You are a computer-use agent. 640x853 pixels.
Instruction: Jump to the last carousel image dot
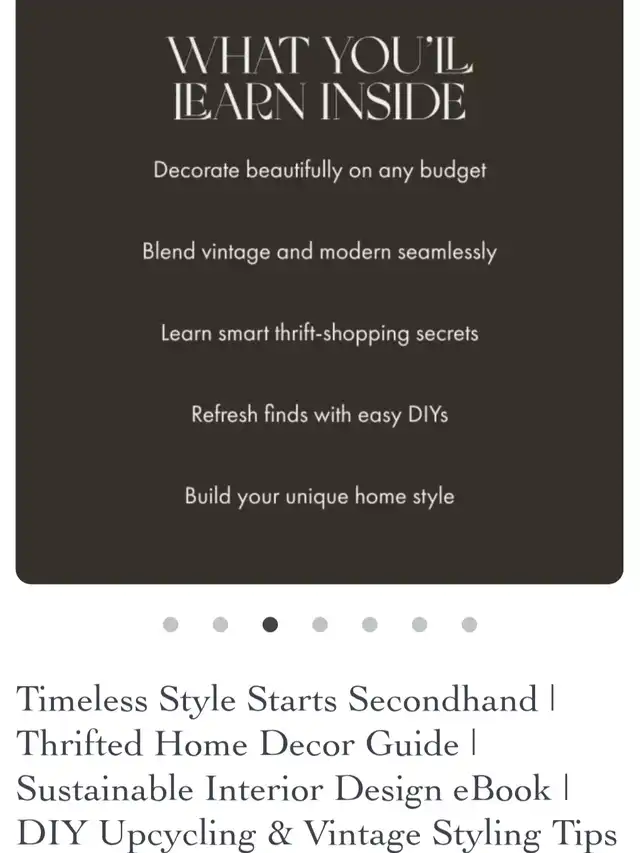tap(469, 625)
